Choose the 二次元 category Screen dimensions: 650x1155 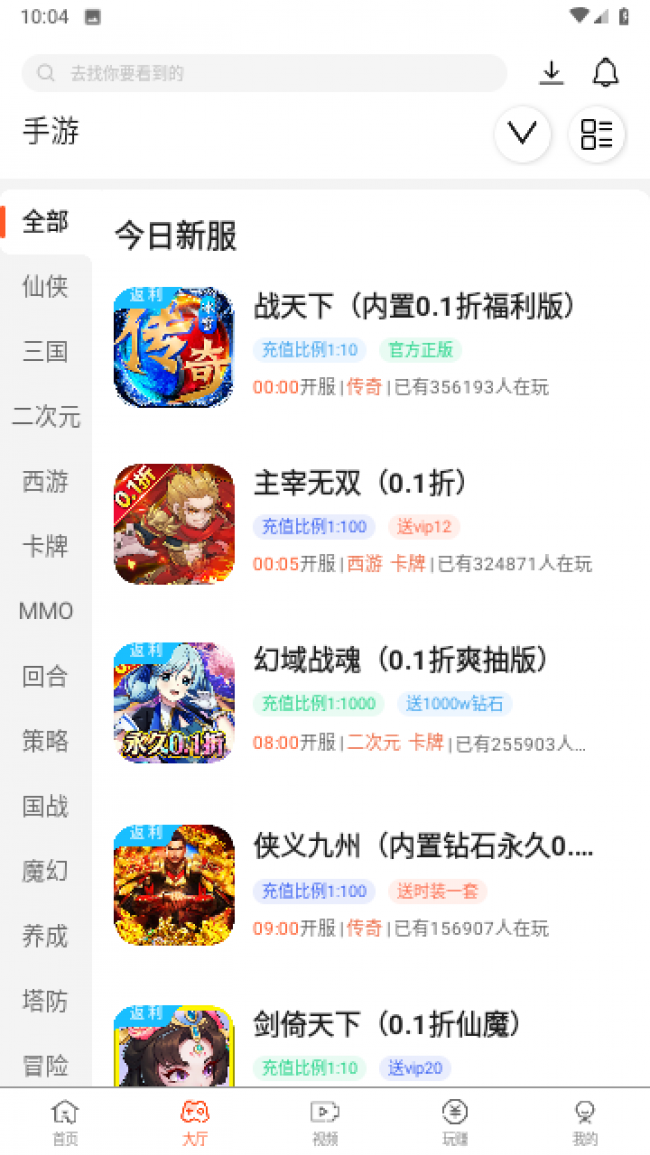point(45,417)
